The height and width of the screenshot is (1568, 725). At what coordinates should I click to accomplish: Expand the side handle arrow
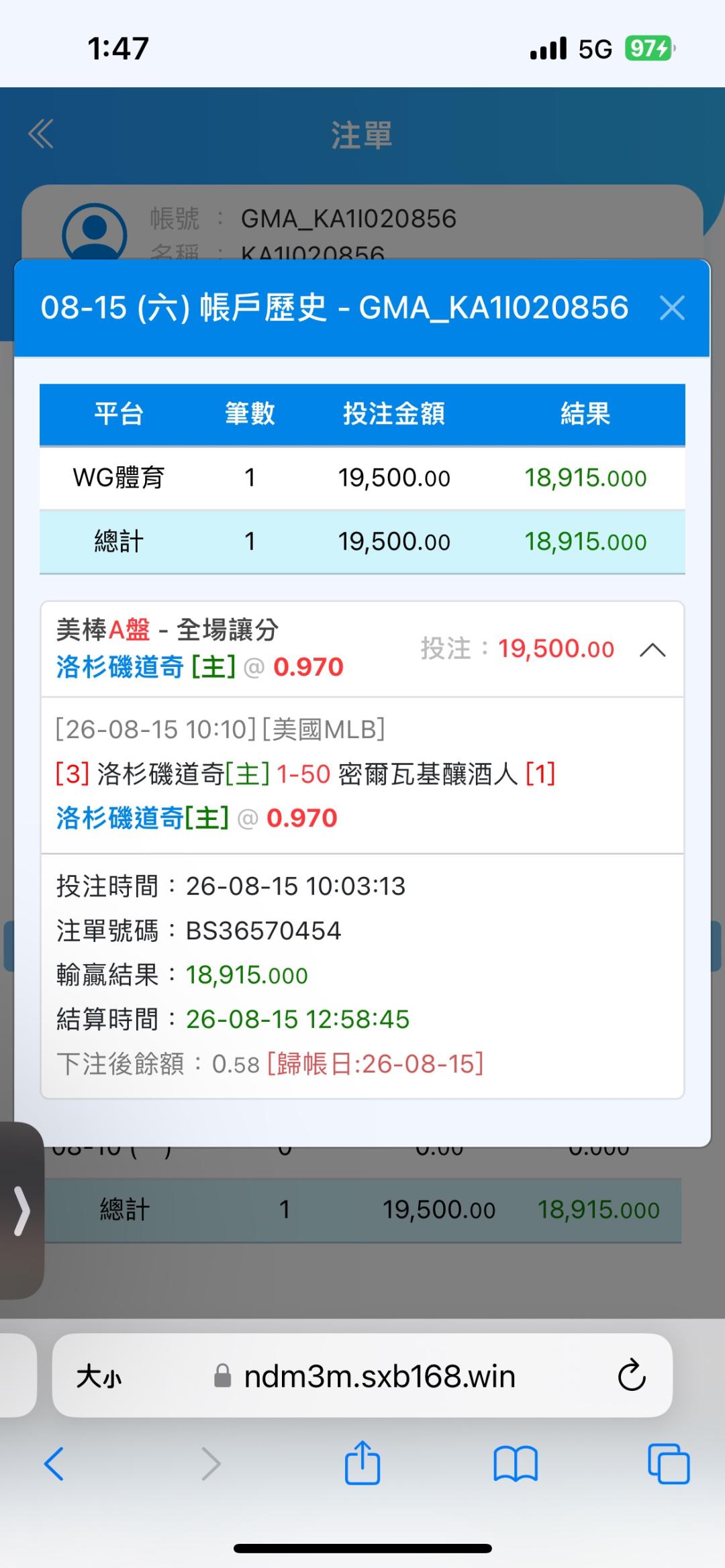pyautogui.click(x=22, y=1210)
